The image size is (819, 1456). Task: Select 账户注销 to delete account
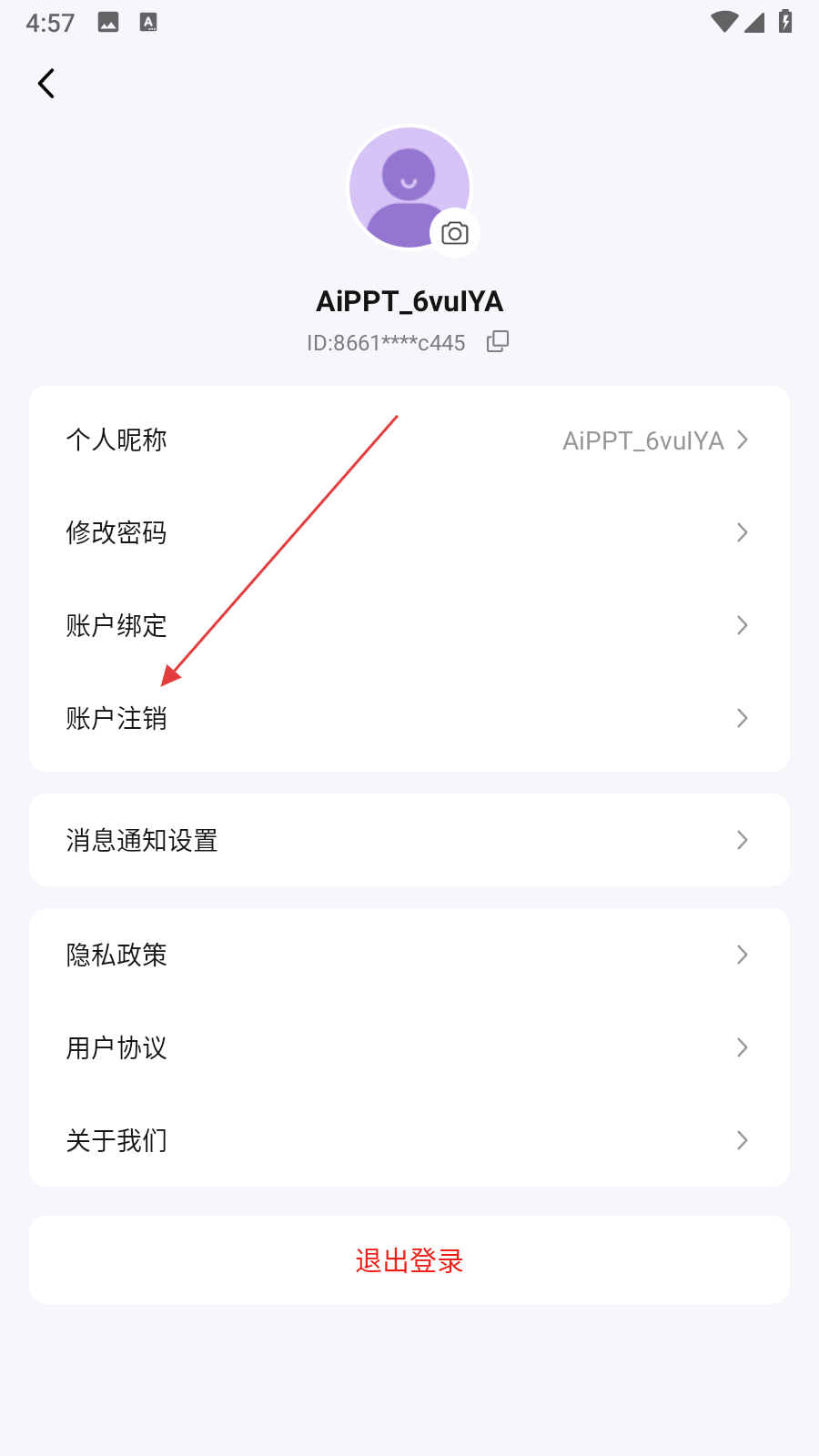[409, 719]
